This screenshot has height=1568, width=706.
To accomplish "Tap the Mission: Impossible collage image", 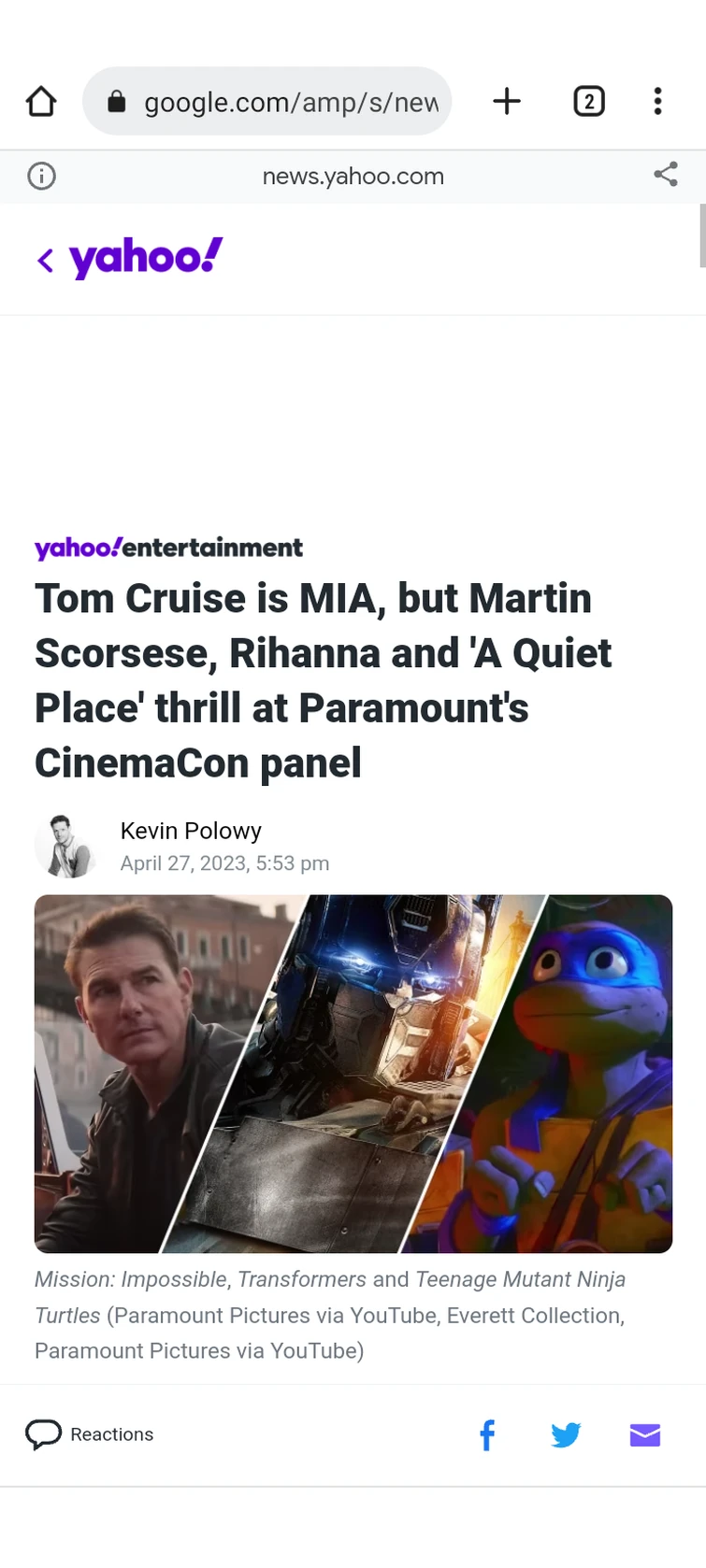I will point(353,1073).
